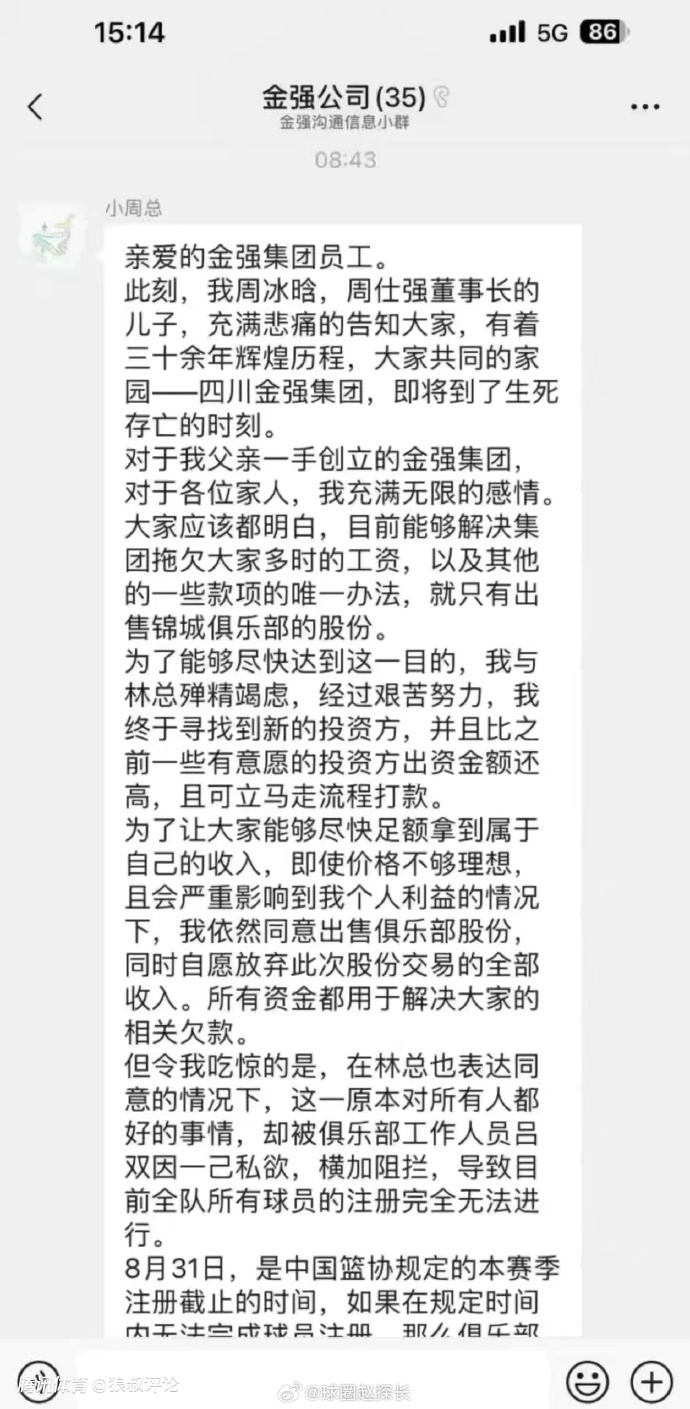Open 小周总's profile avatar
The height and width of the screenshot is (1409, 690).
tap(52, 236)
